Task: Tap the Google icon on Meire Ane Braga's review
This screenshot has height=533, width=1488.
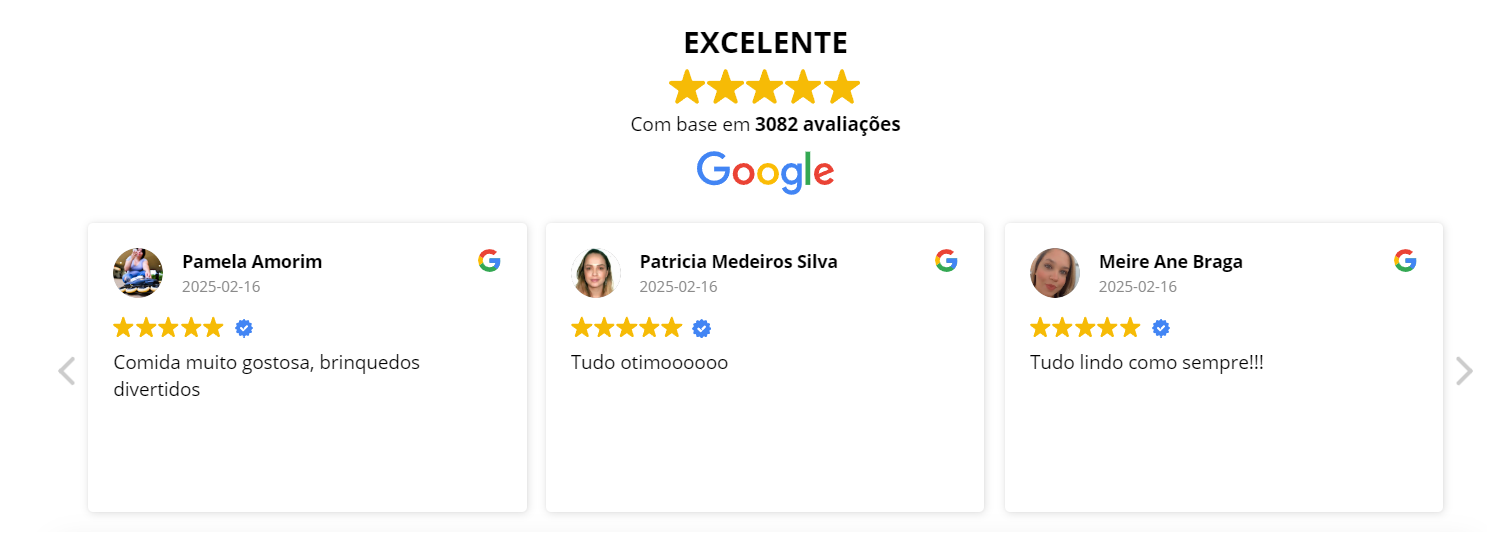Action: point(1405,261)
